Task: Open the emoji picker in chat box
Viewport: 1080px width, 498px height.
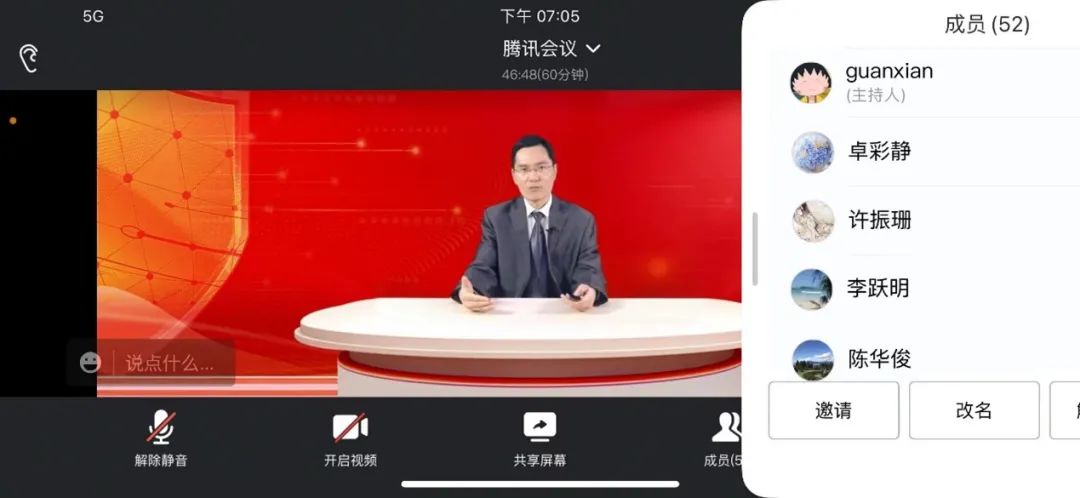Action: (91, 363)
